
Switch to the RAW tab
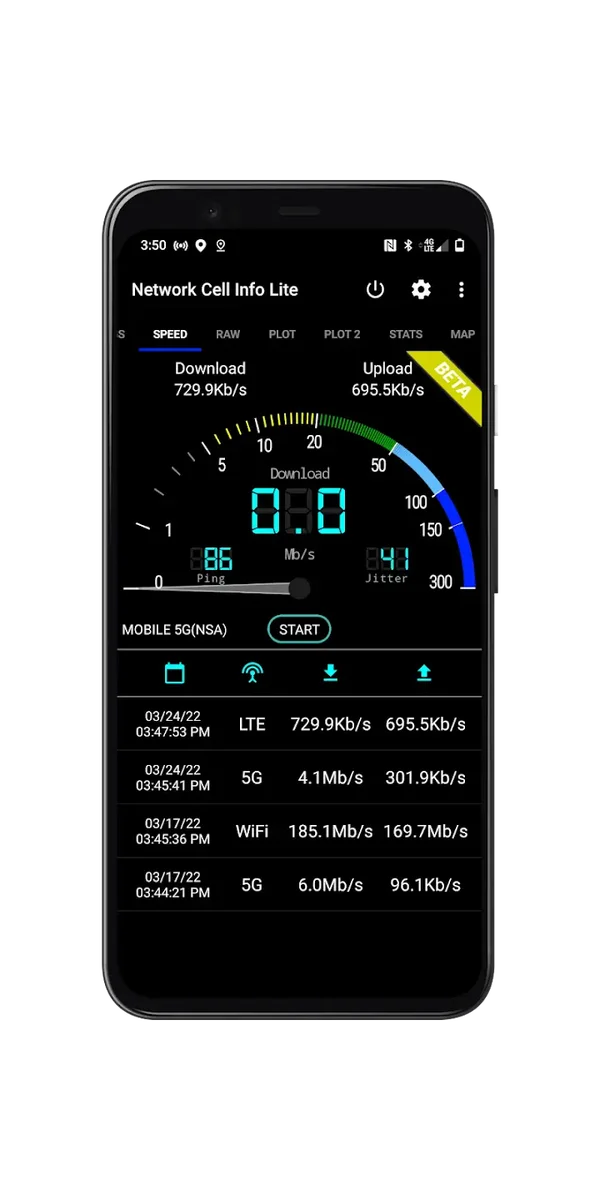(x=228, y=334)
